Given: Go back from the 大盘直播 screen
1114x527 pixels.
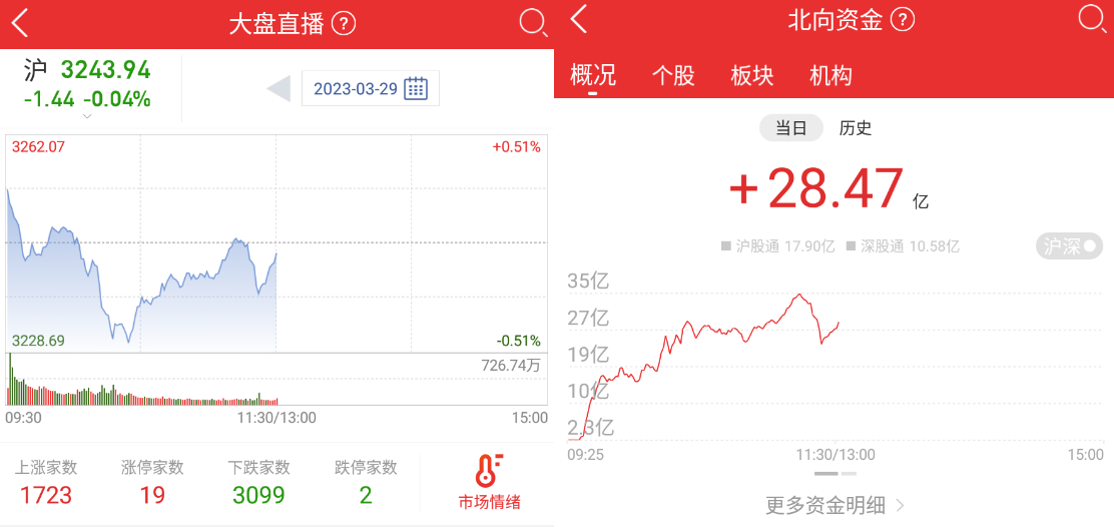Looking at the screenshot, I should 20,23.
